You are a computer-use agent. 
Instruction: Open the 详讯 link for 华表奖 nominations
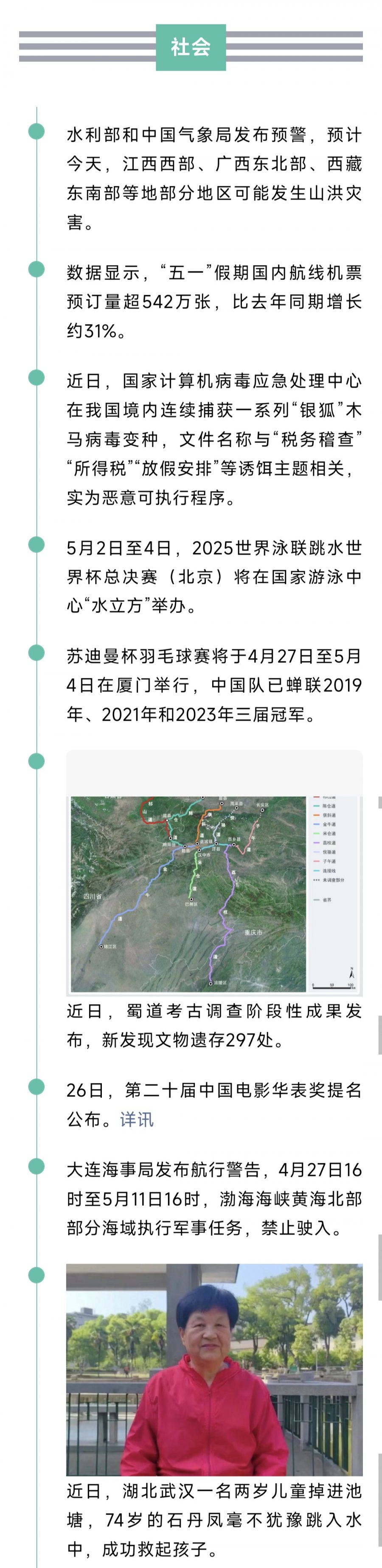[137, 1120]
